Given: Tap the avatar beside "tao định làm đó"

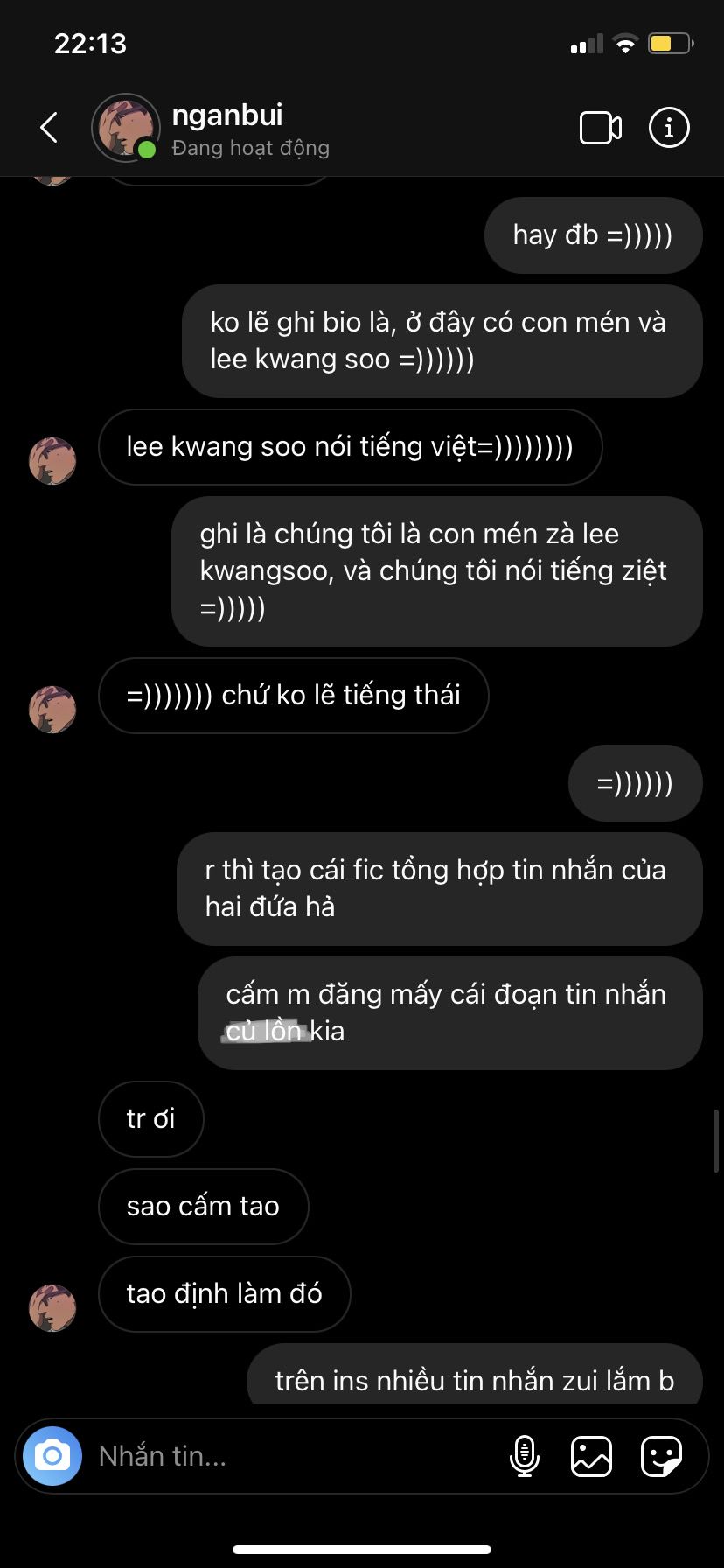Looking at the screenshot, I should click(x=52, y=1307).
